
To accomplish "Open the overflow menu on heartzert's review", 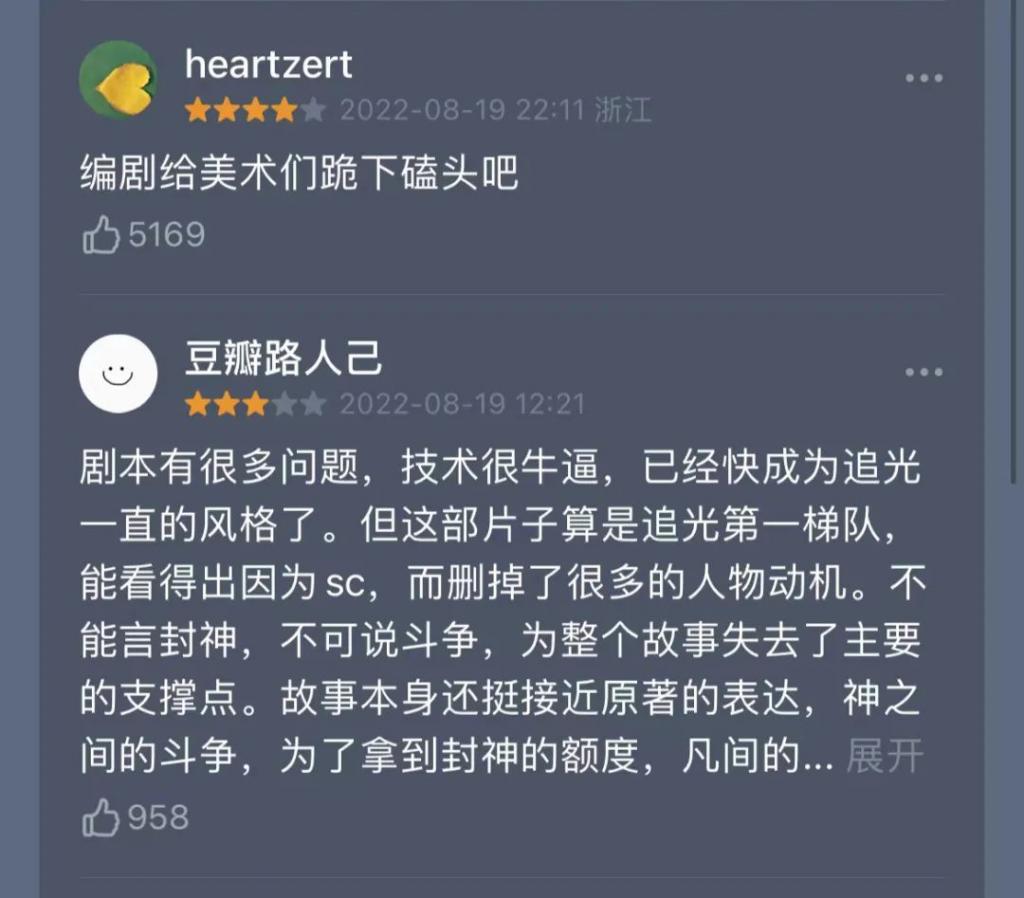I will pos(923,79).
